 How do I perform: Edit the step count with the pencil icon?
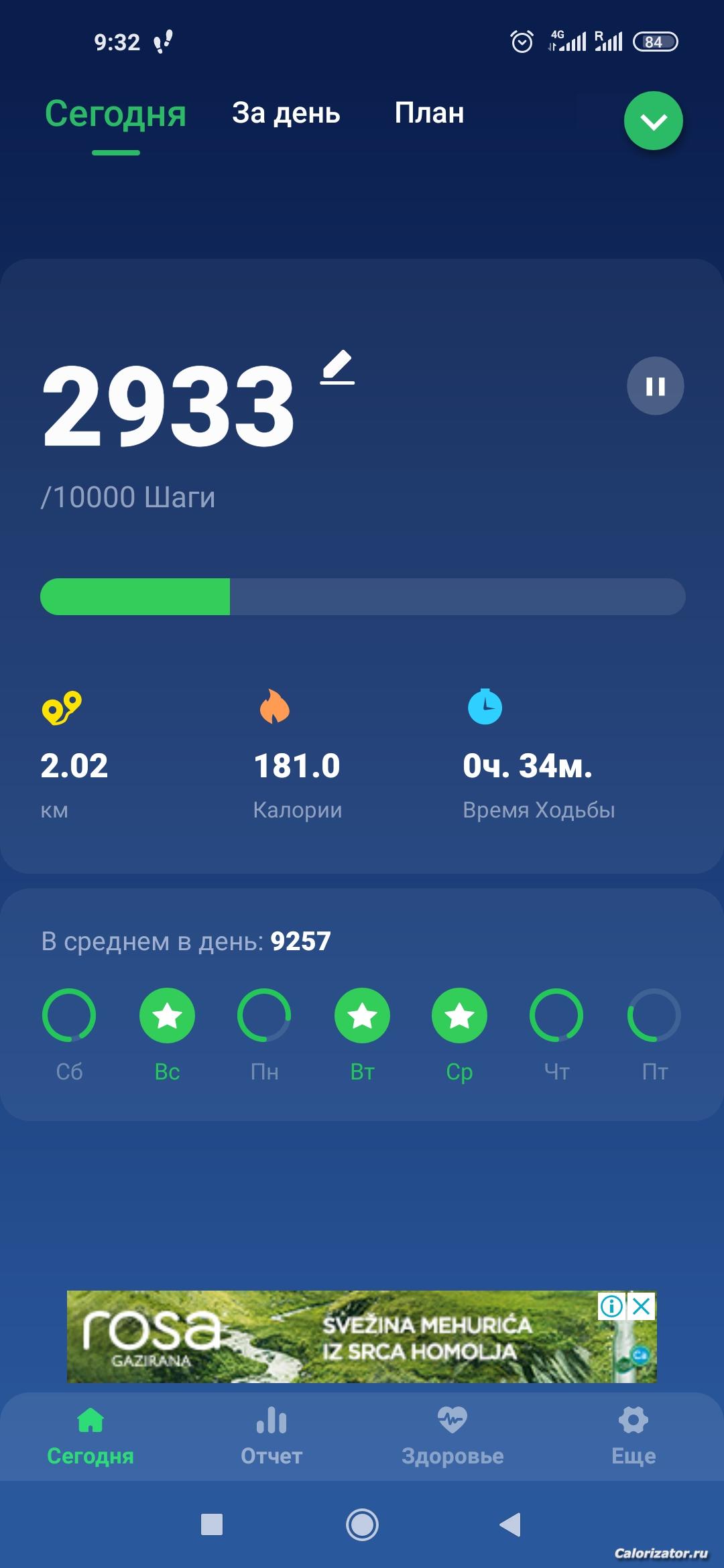pos(337,367)
